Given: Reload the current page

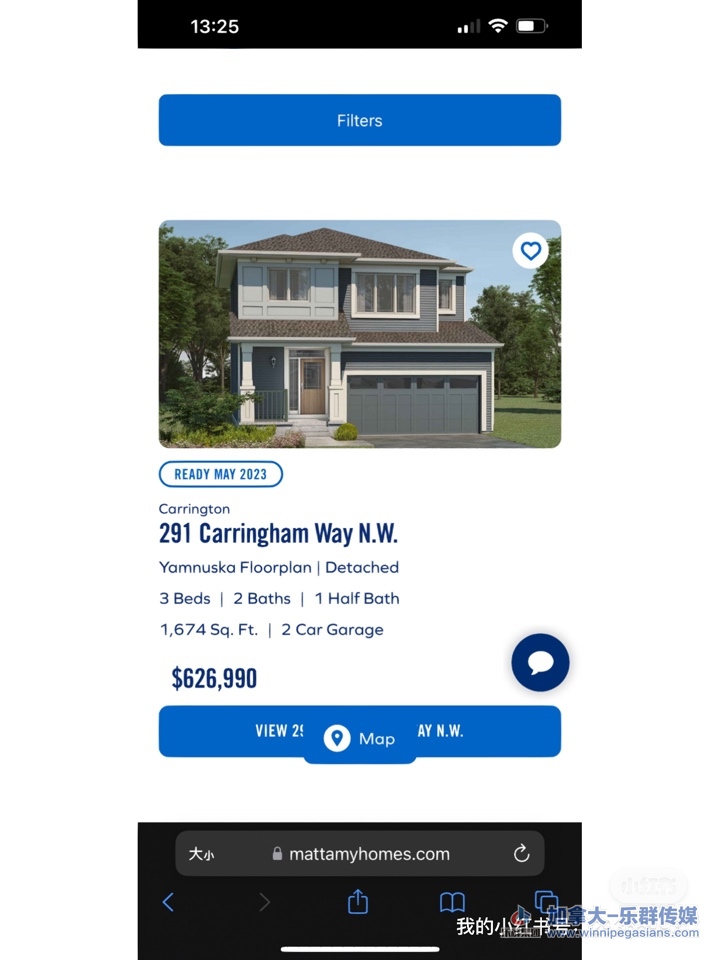Looking at the screenshot, I should coord(521,853).
